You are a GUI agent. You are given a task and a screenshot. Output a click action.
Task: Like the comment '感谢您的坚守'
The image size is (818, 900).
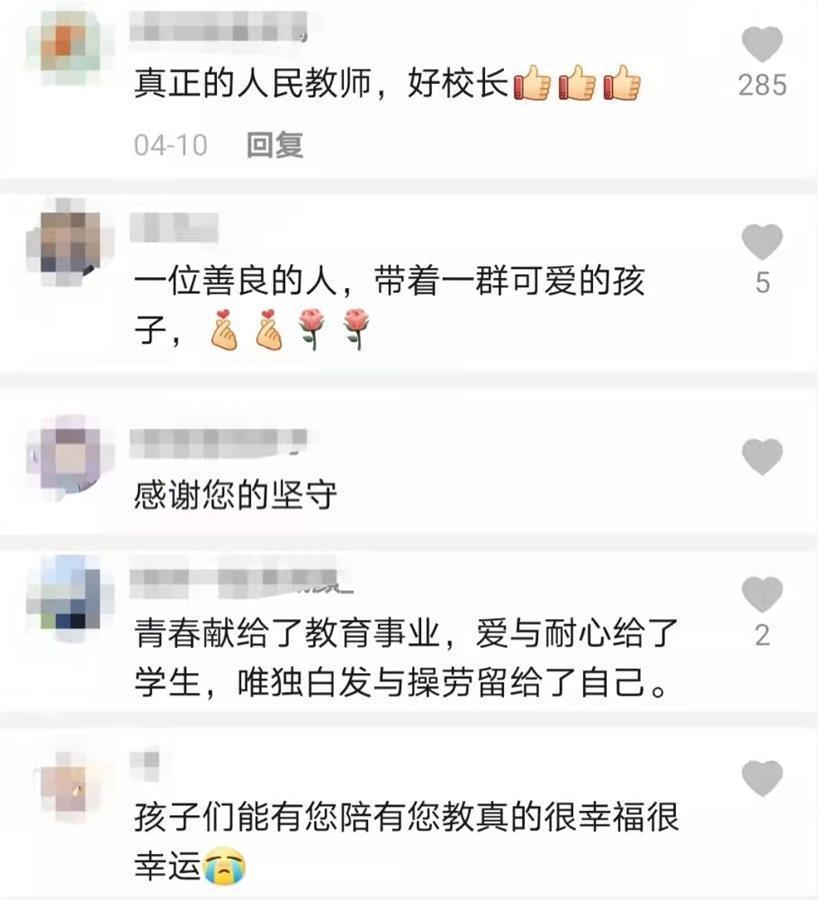pos(762,456)
